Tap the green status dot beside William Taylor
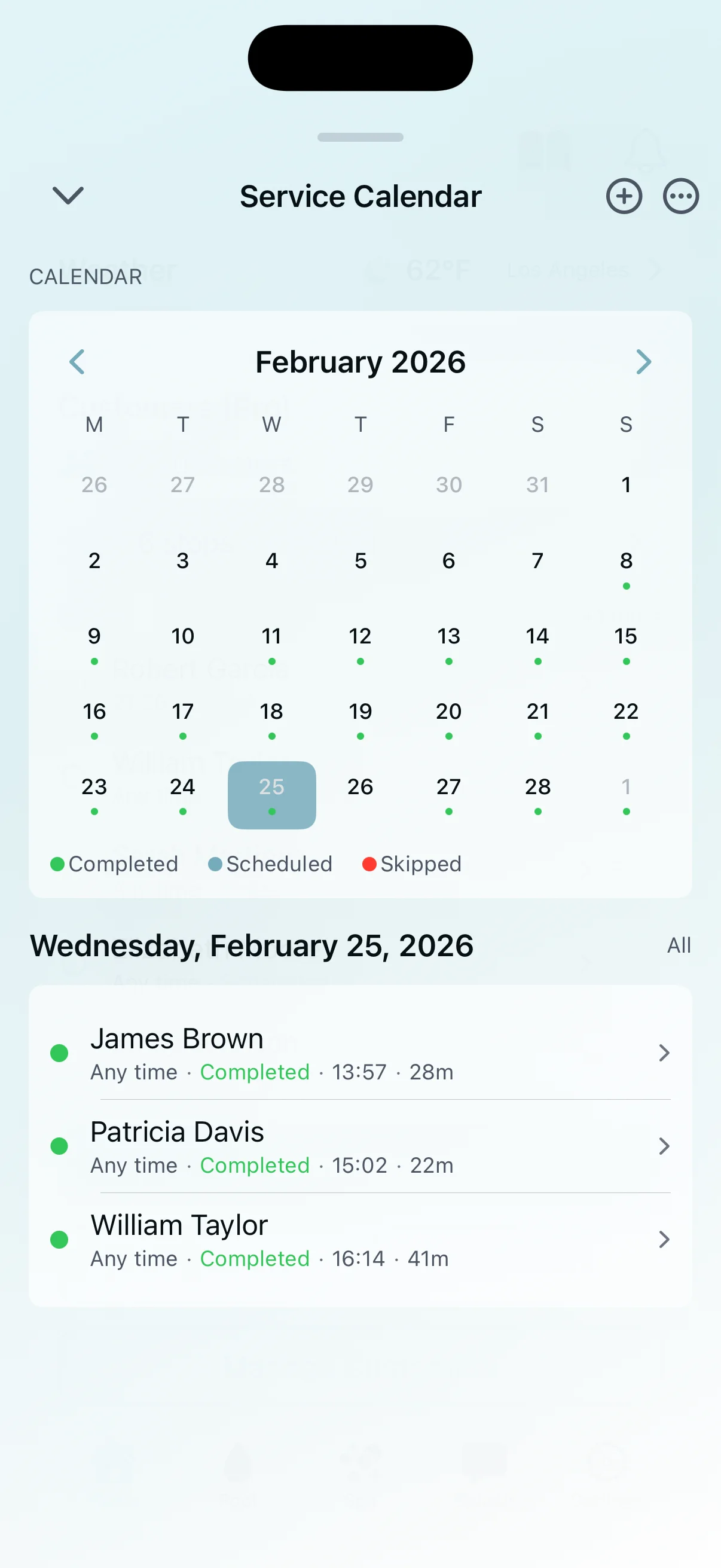Screen dimensions: 721x1568 59,1238
